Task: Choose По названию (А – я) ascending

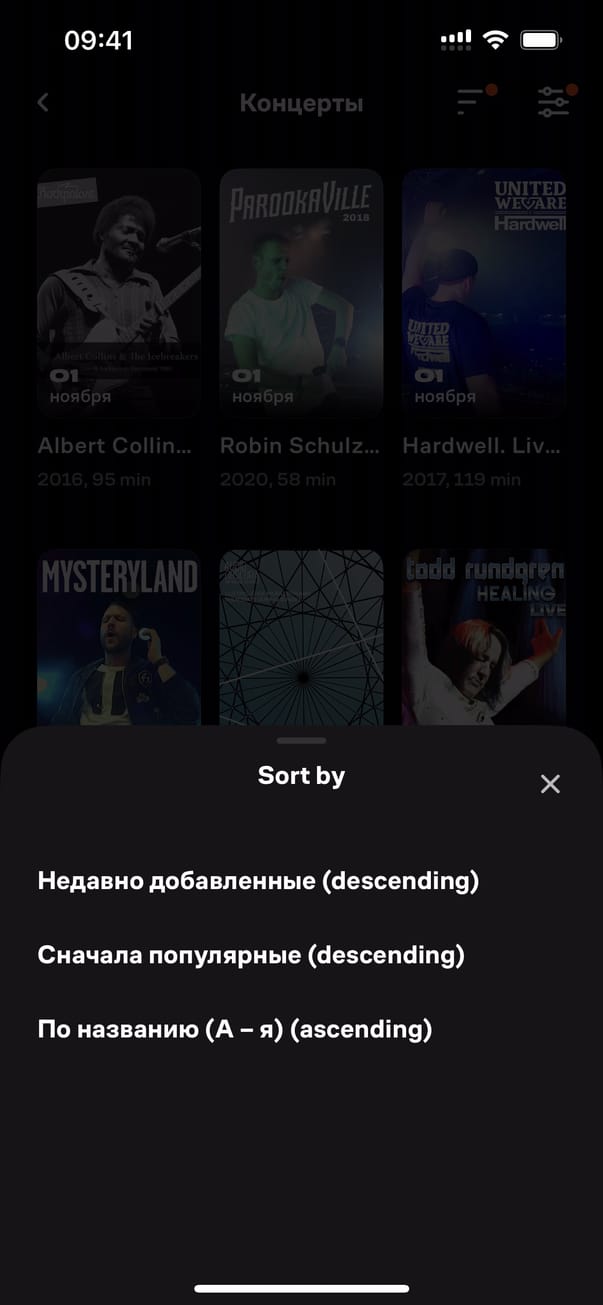Action: click(235, 1029)
